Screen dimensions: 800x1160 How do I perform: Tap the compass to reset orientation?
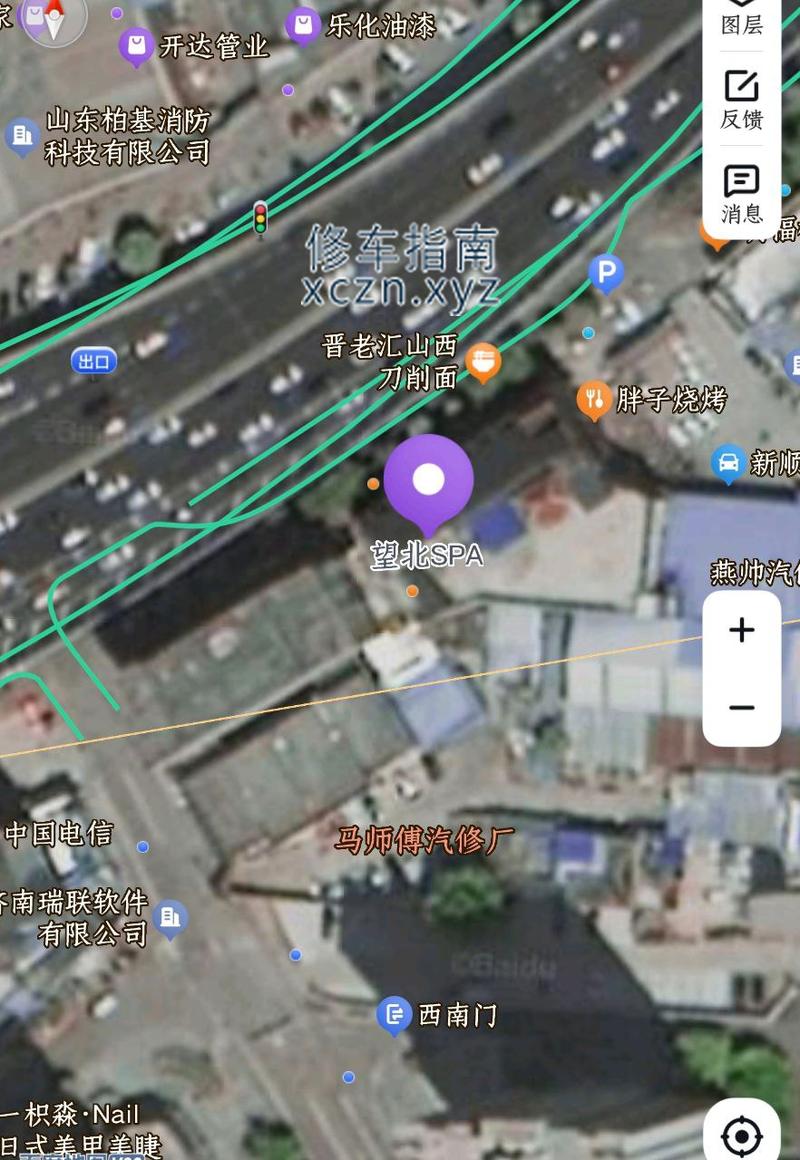52,20
